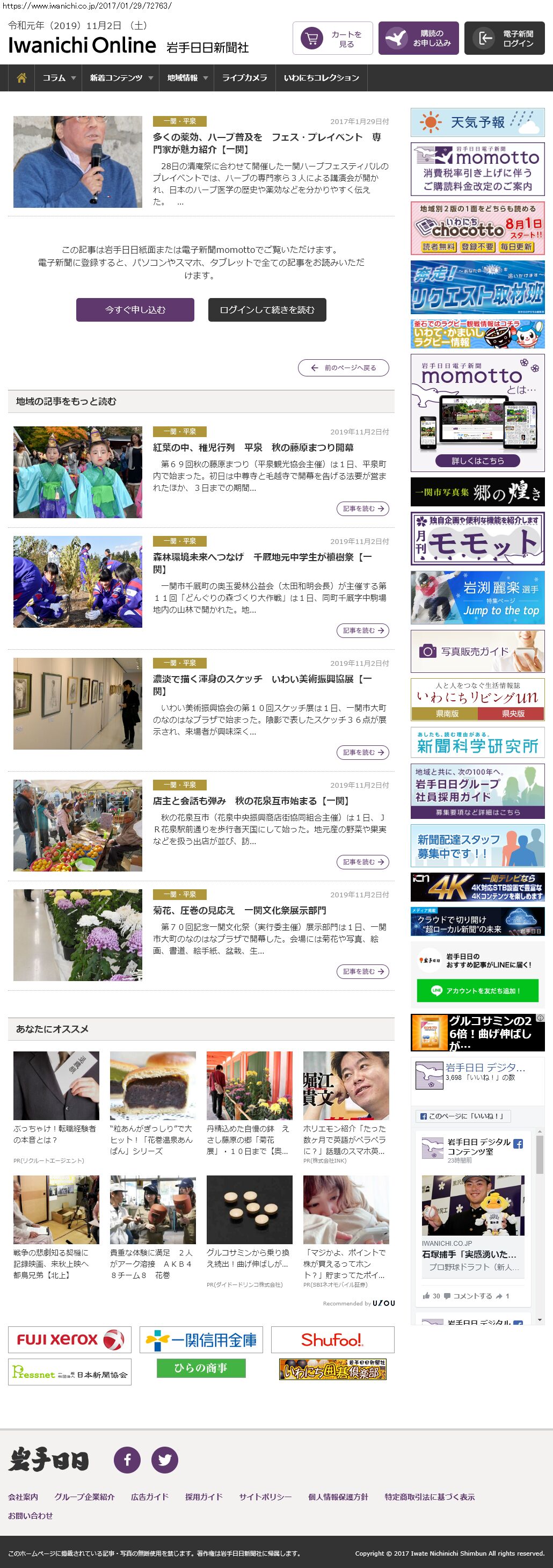
Task: Apply now with 今すぐ申し込む
Action: (x=135, y=310)
